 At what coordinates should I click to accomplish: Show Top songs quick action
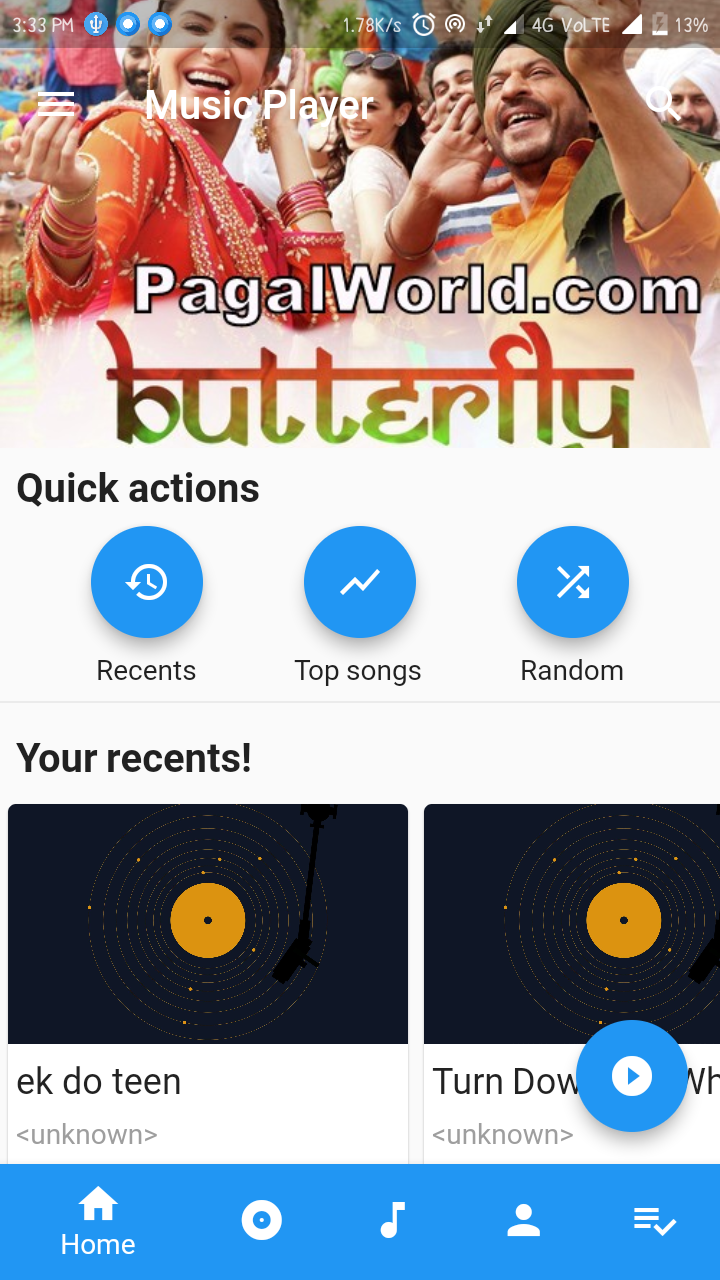click(360, 582)
